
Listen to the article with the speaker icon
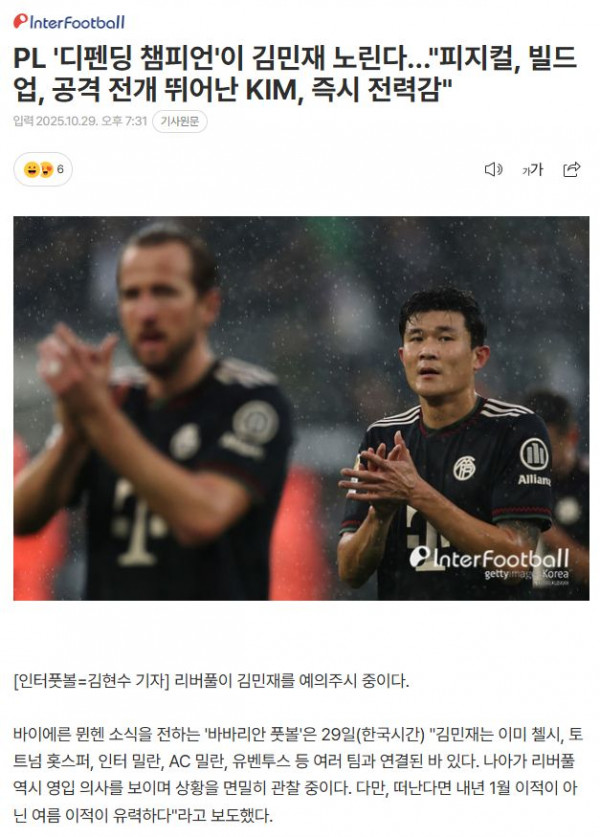[x=493, y=170]
